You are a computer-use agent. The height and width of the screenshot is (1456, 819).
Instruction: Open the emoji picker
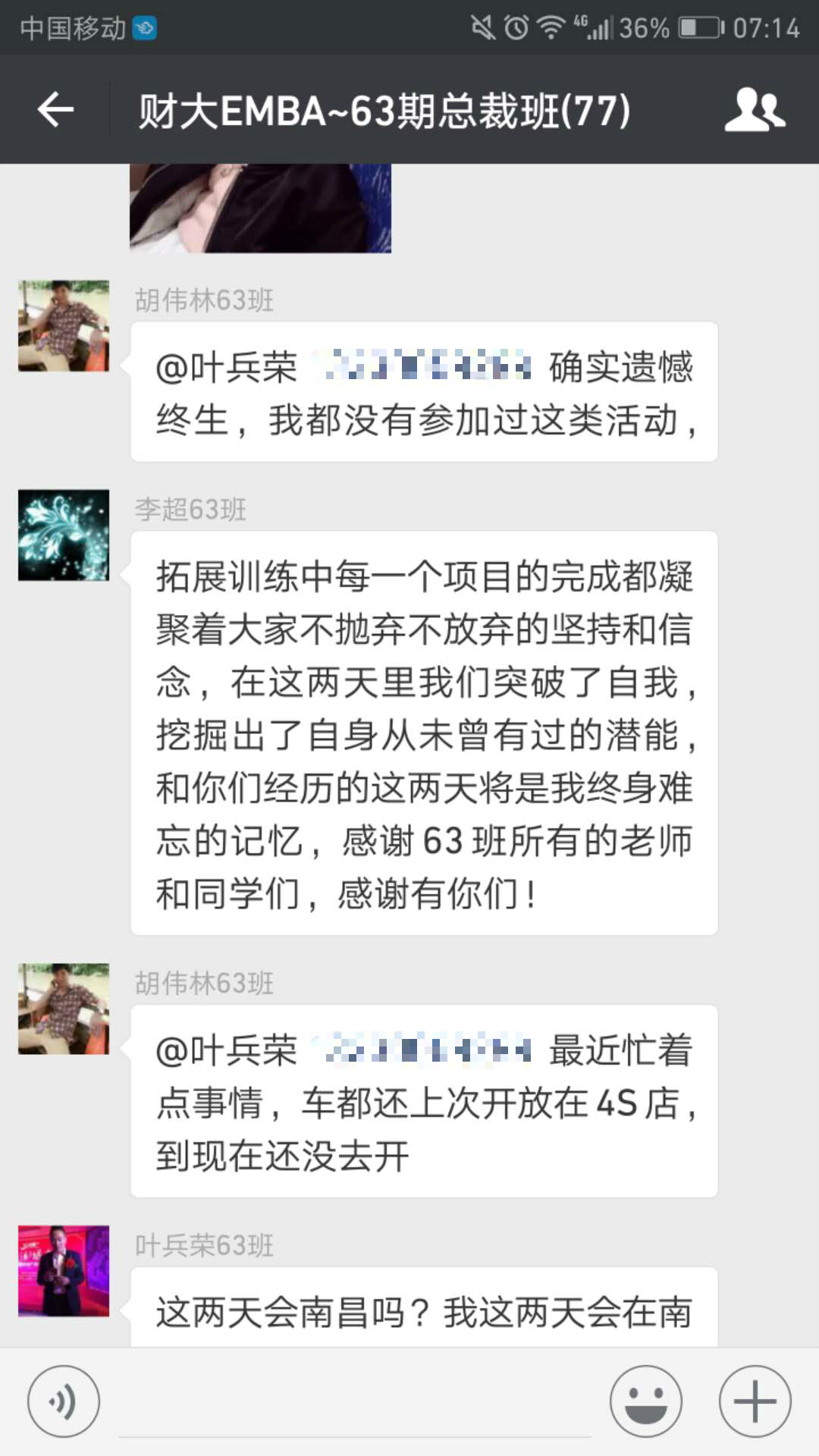point(646,1401)
